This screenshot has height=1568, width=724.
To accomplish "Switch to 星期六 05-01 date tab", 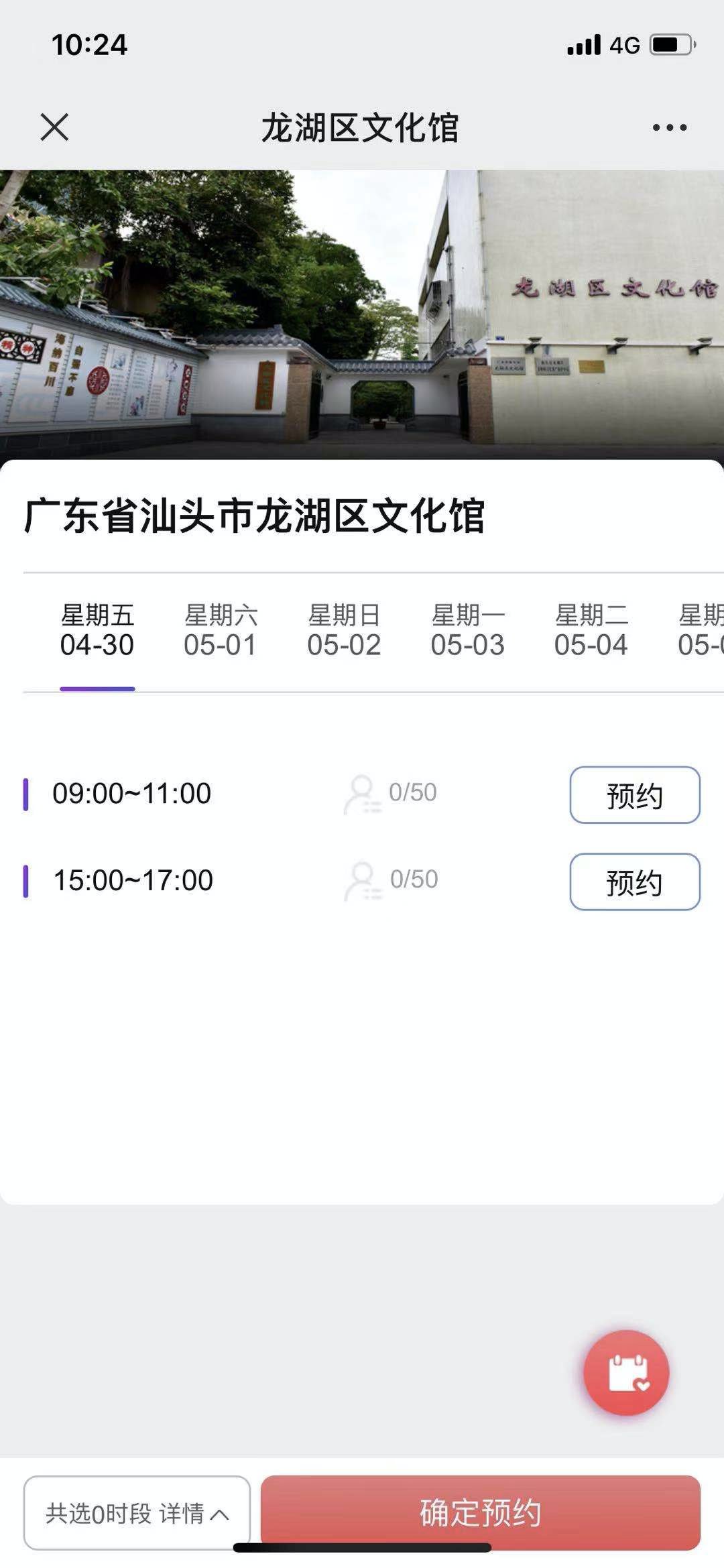I will (x=221, y=630).
